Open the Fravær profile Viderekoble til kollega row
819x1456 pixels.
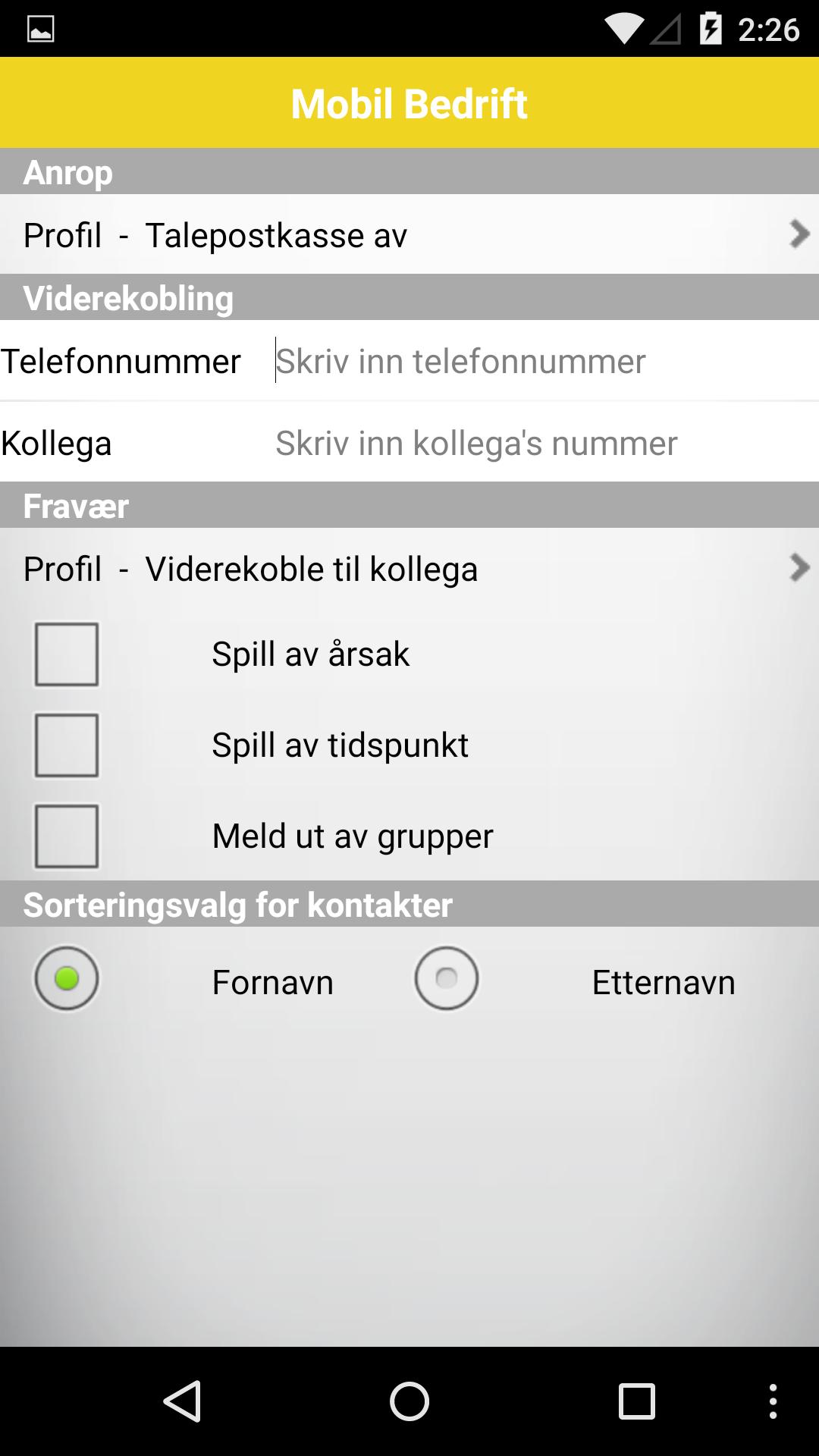pyautogui.click(x=409, y=569)
